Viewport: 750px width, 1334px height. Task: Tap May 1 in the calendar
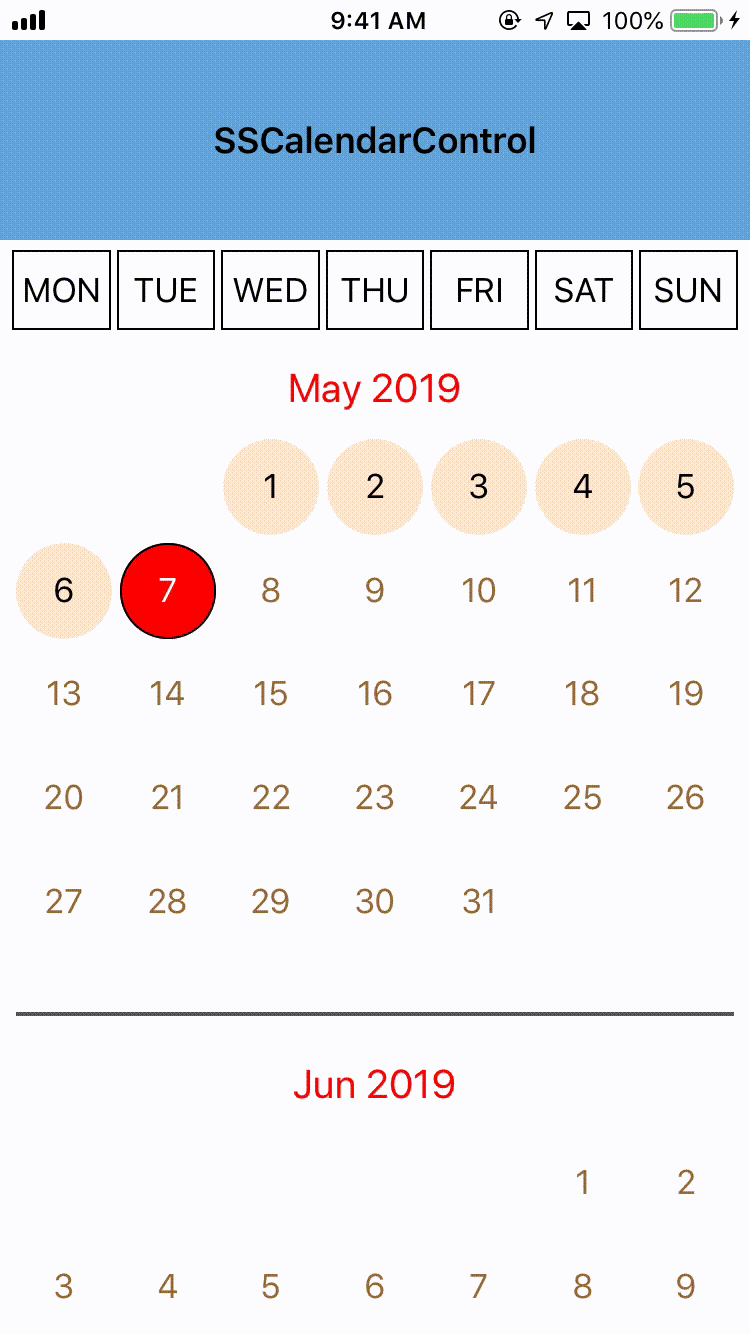coord(271,486)
